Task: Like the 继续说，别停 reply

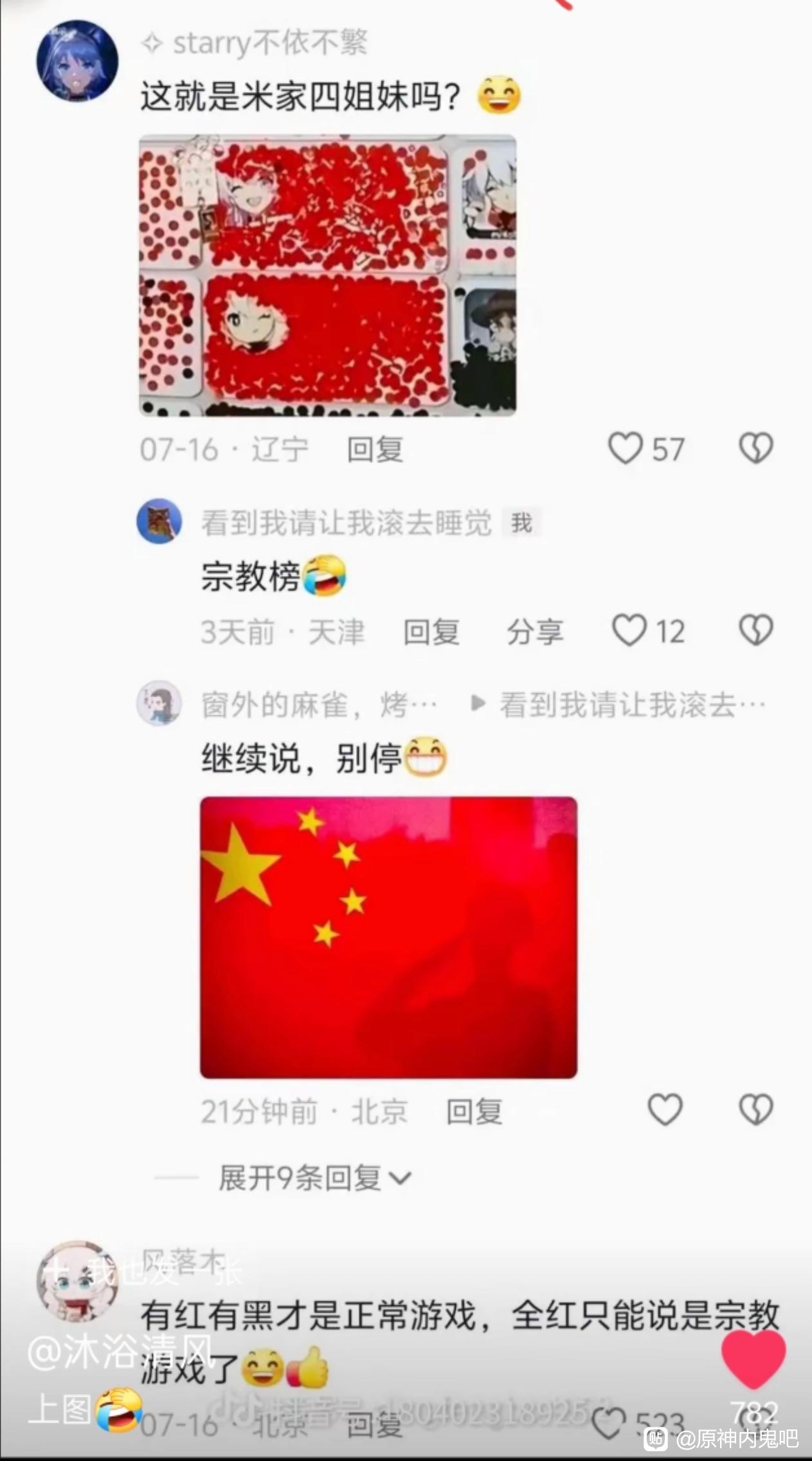Action: point(665,1109)
